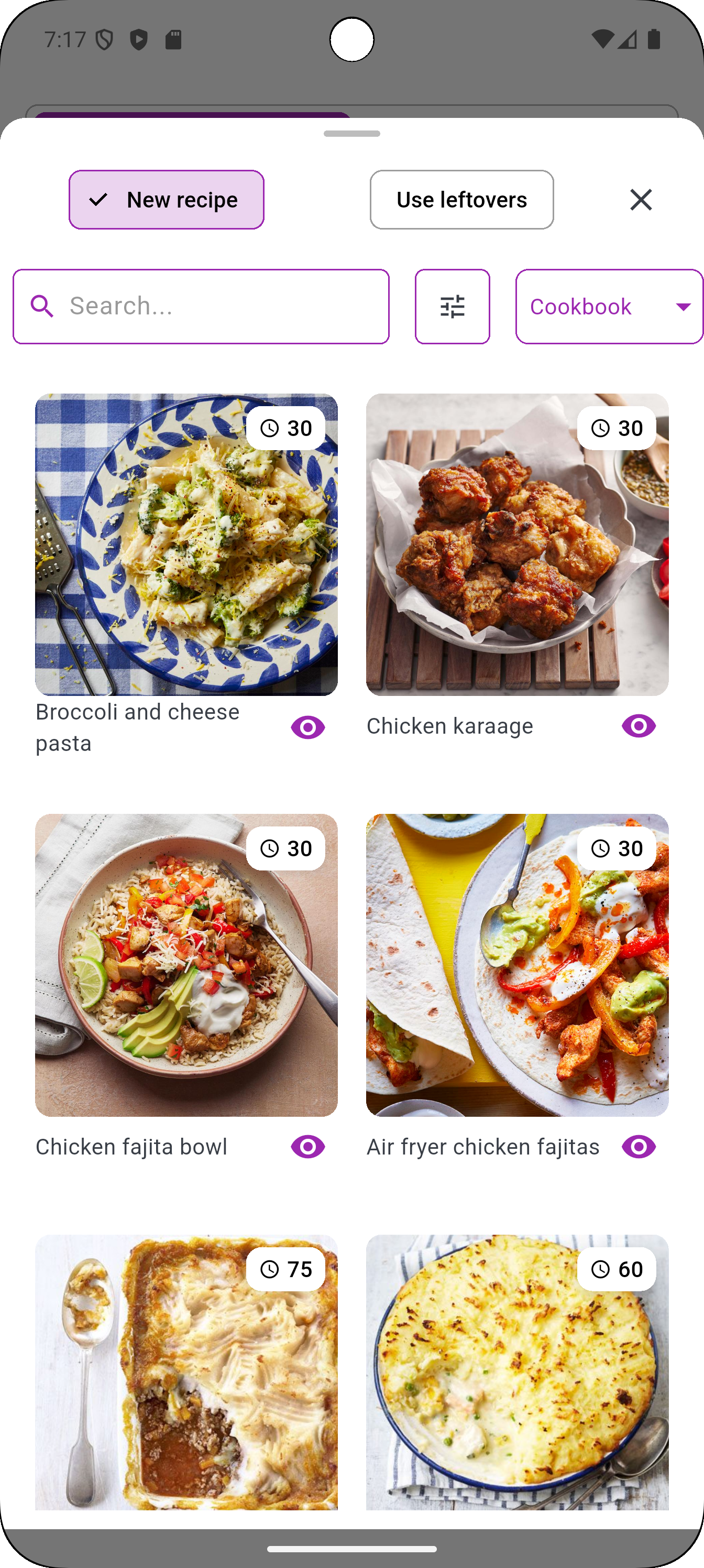Open the recipe filters icon

452,306
